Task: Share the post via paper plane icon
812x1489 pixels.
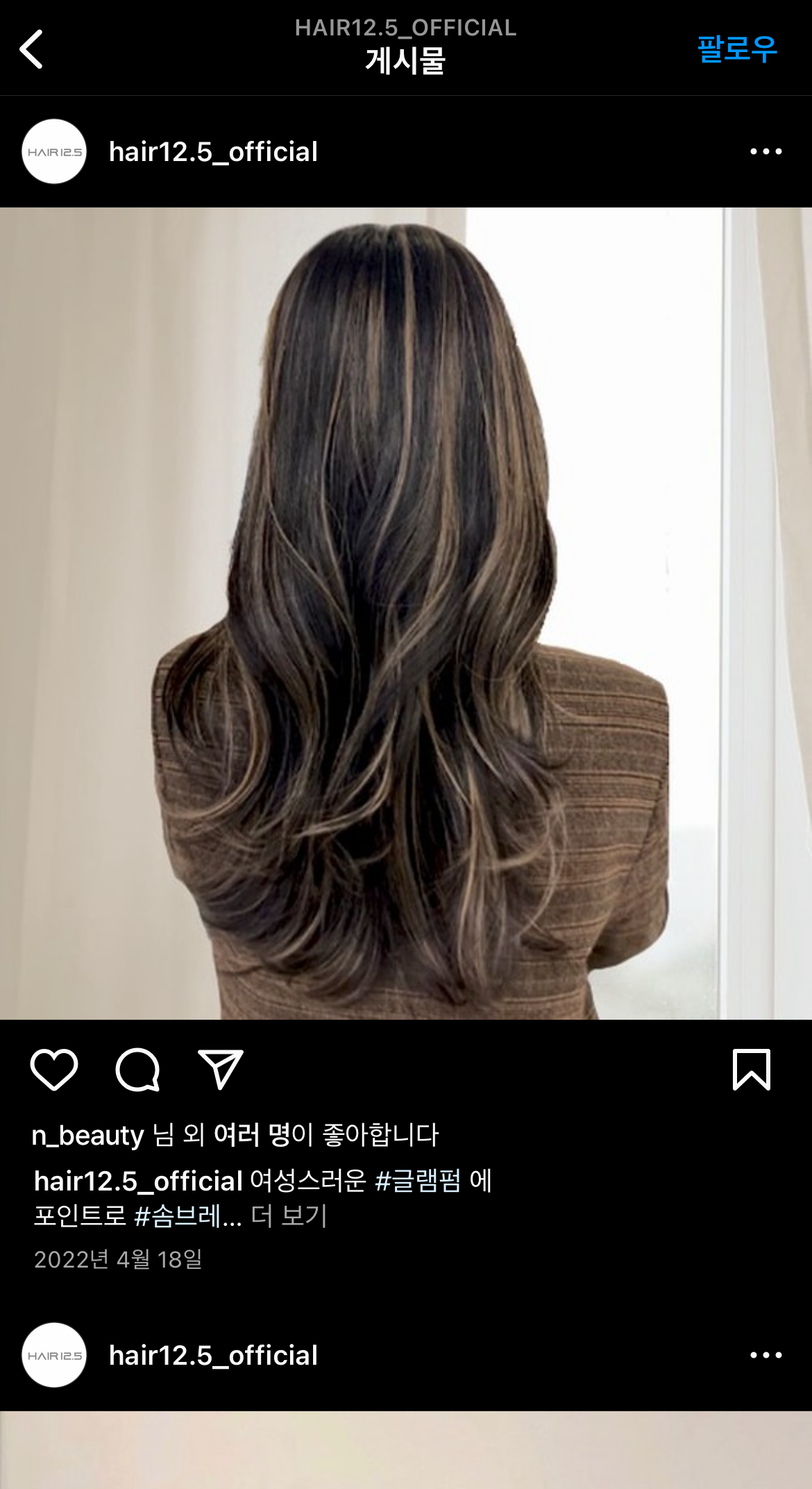Action: [x=221, y=1070]
